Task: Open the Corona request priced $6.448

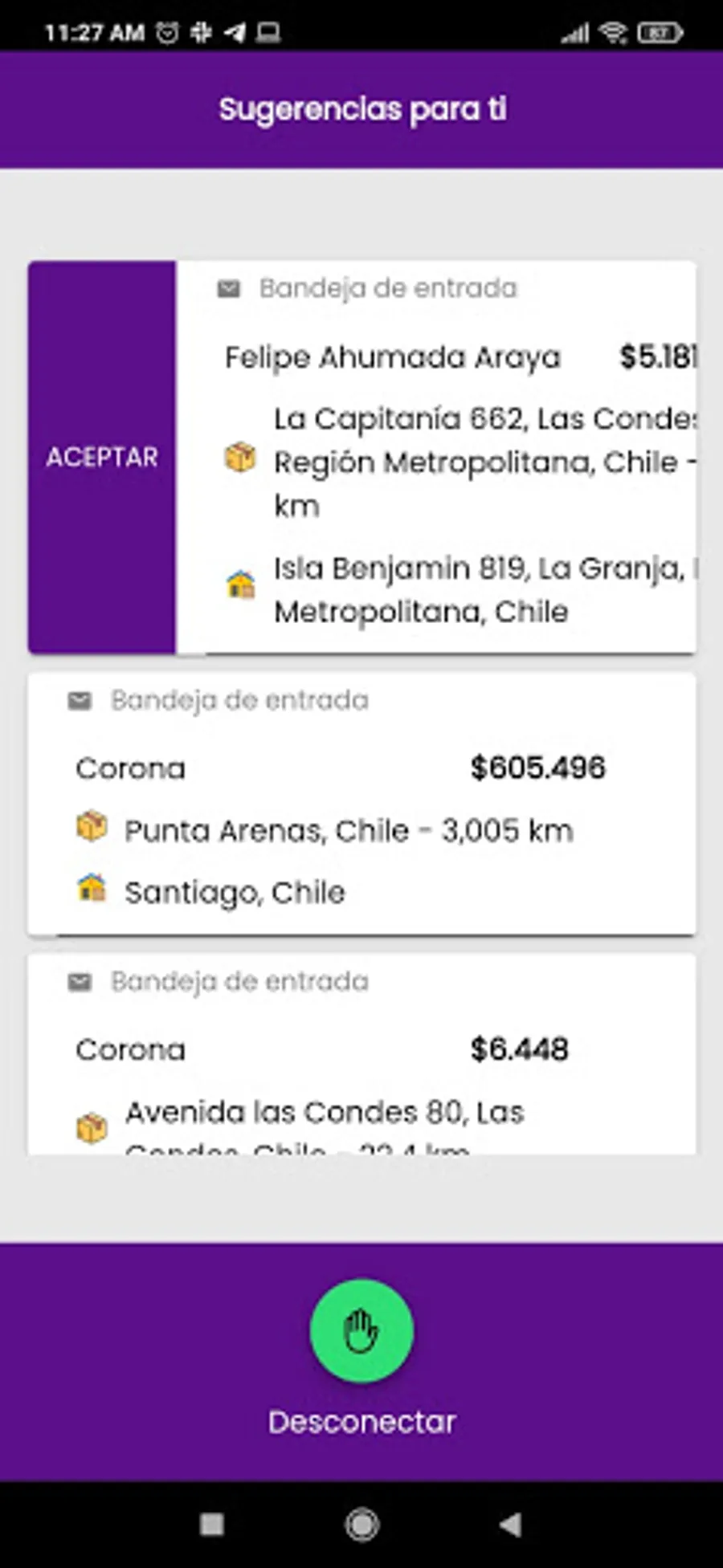Action: click(361, 1054)
